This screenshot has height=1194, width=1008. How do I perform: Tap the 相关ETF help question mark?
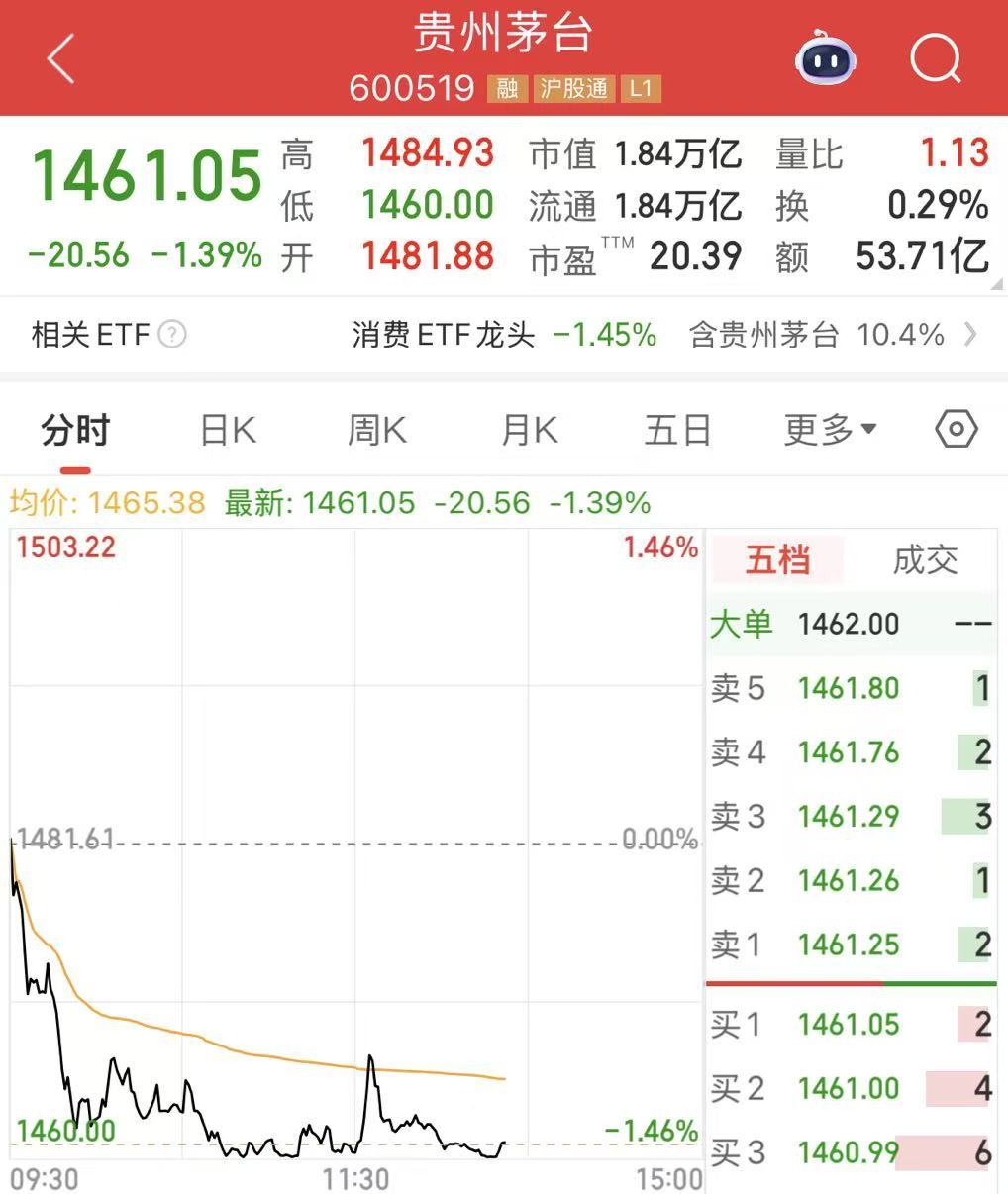(x=172, y=335)
